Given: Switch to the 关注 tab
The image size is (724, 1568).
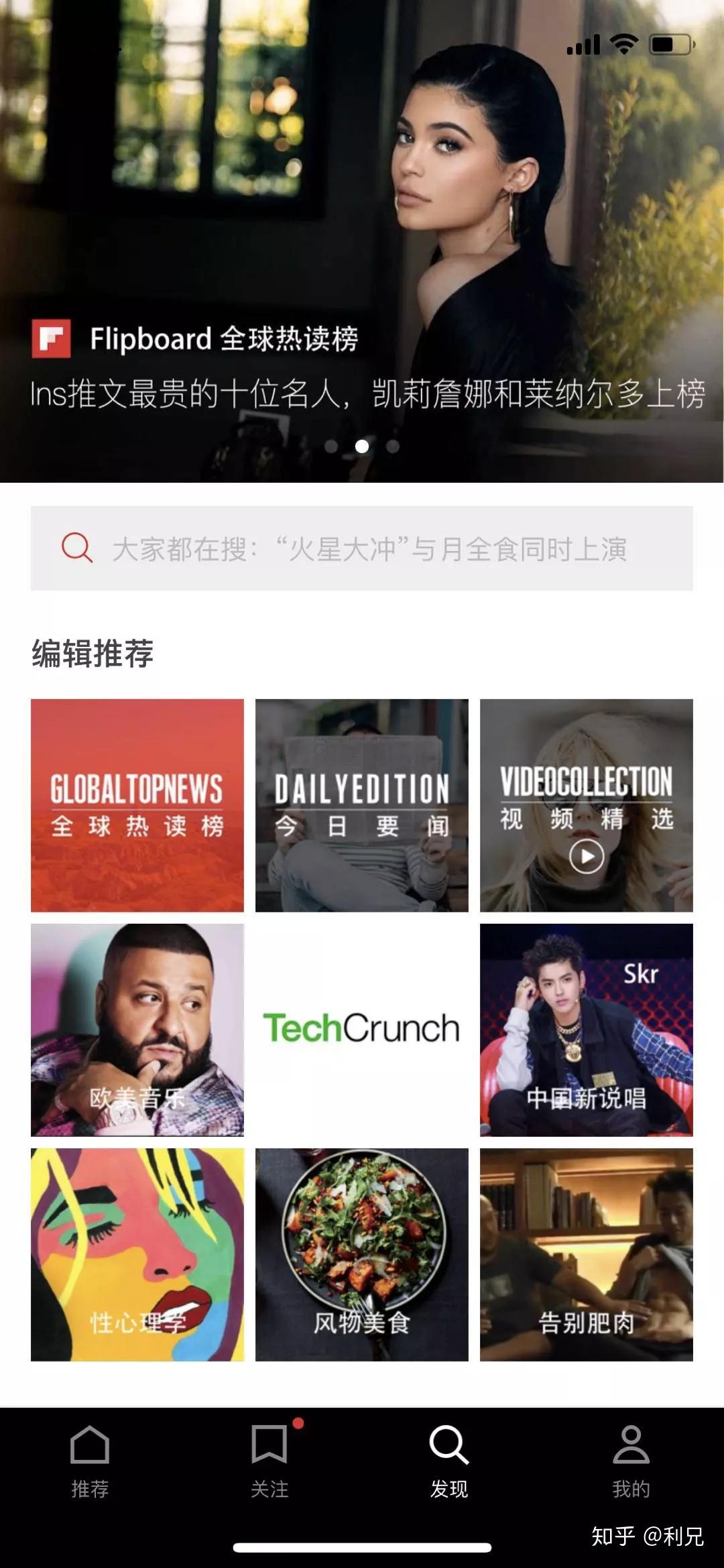Looking at the screenshot, I should (269, 1461).
